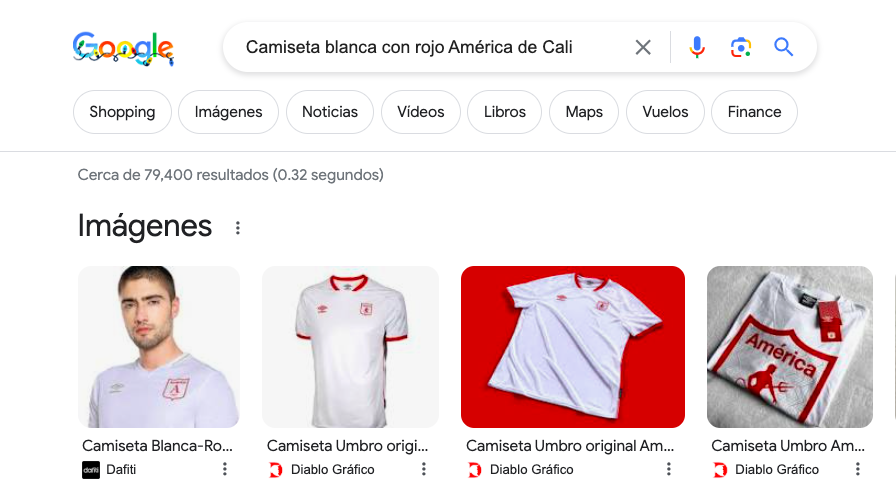The width and height of the screenshot is (896, 494).
Task: Select the Libros filter chip
Action: coord(504,112)
